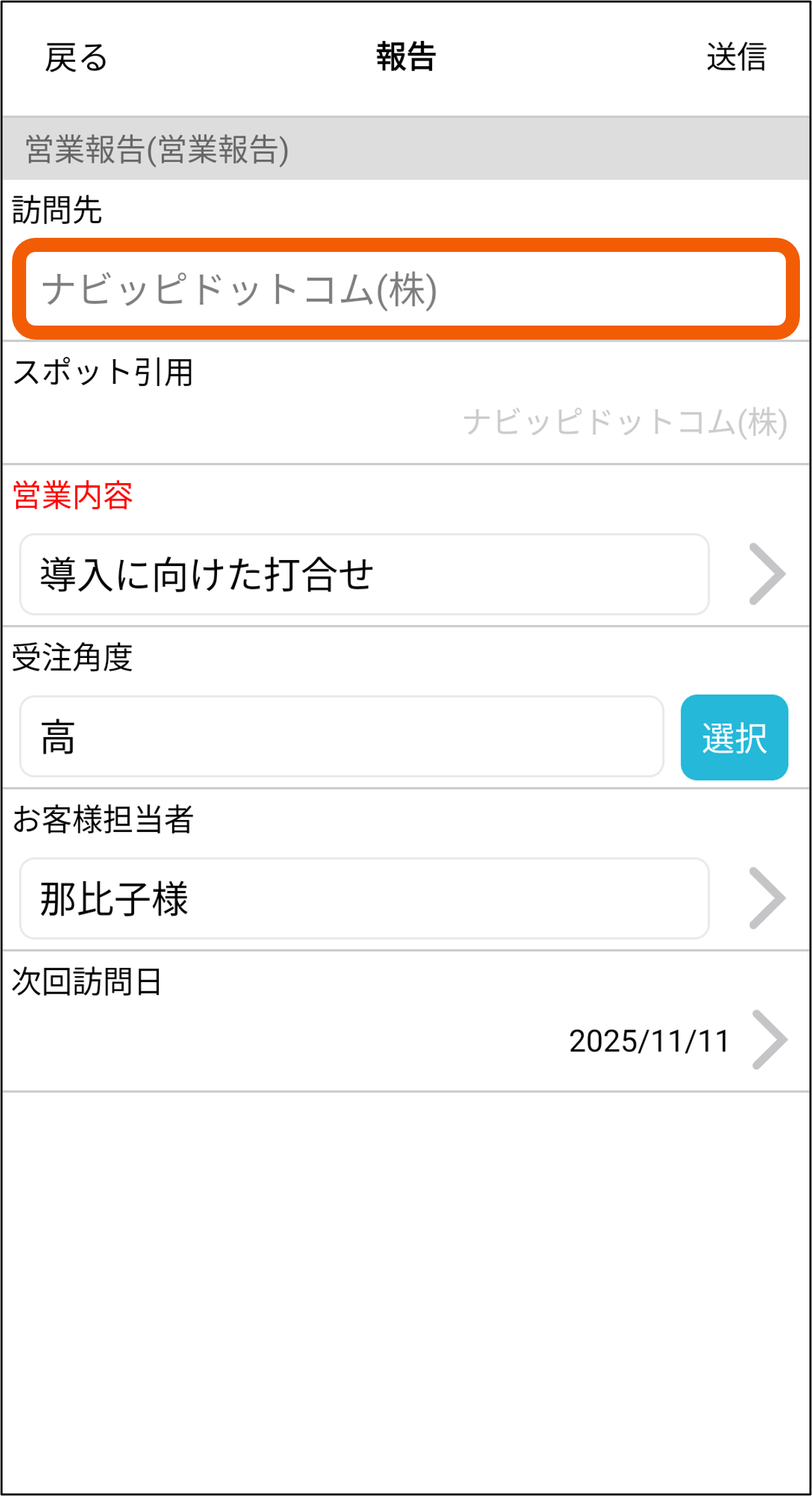This screenshot has height=1496, width=812.
Task: Tap the 選択 button for 受注角度
Action: tap(734, 738)
